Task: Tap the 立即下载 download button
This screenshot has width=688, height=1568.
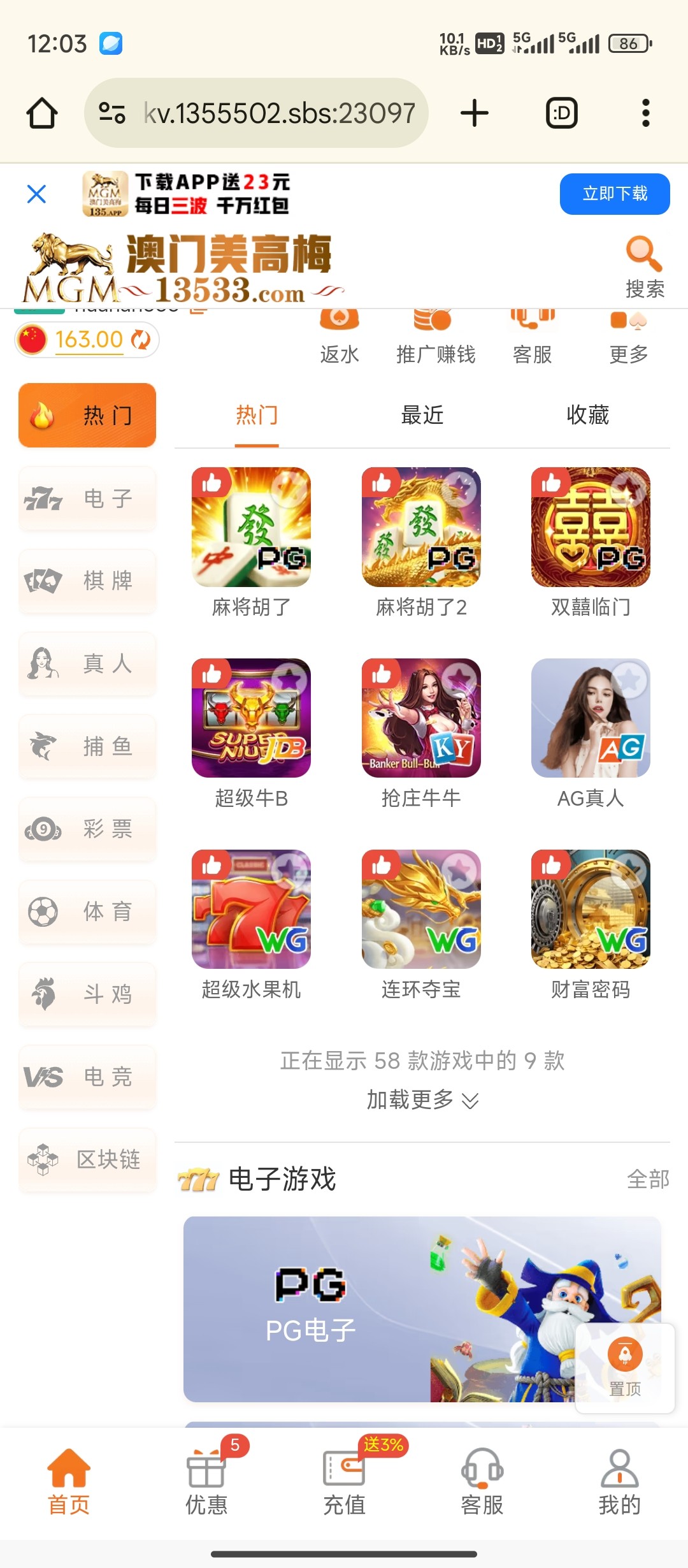Action: tap(614, 194)
